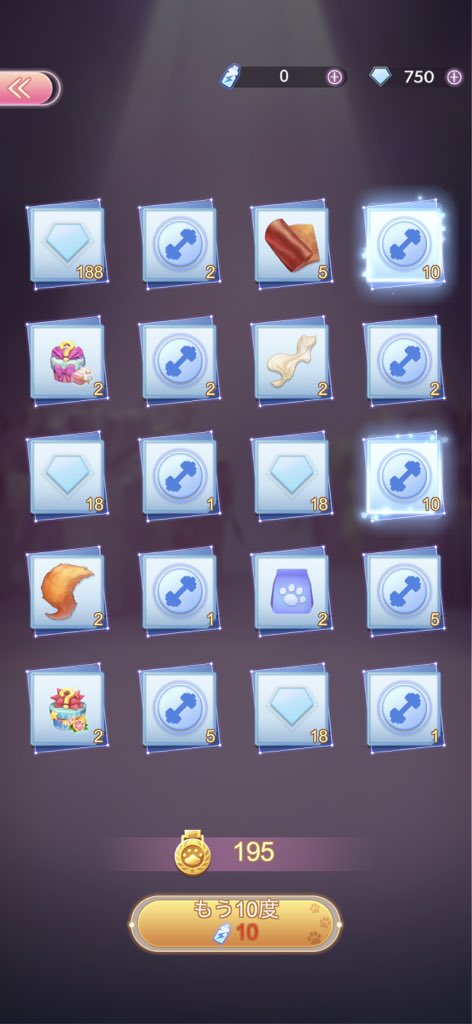
Task: Open the 188 diamonds reward tile
Action: [x=67, y=245]
